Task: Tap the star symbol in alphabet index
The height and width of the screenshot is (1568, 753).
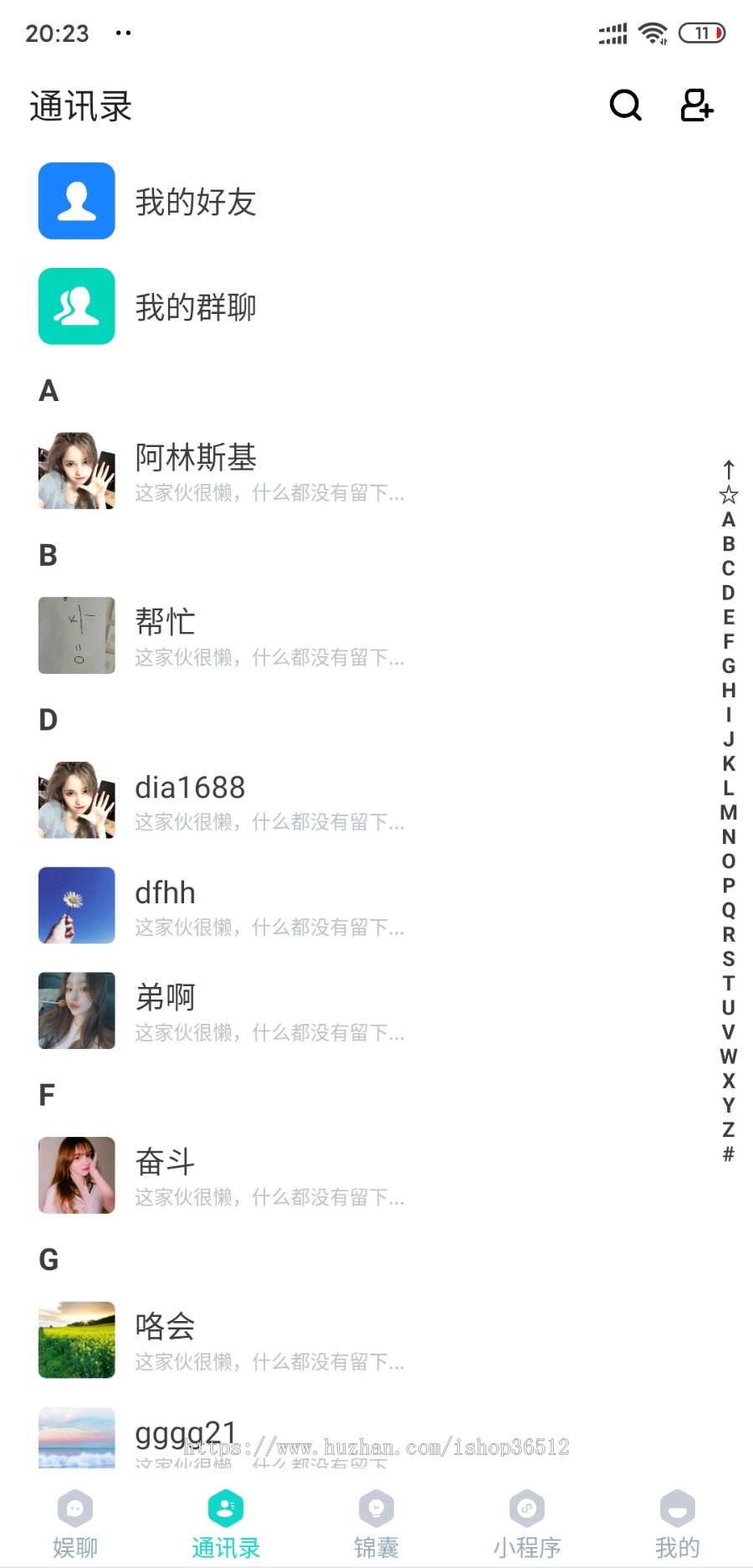Action: tap(729, 494)
